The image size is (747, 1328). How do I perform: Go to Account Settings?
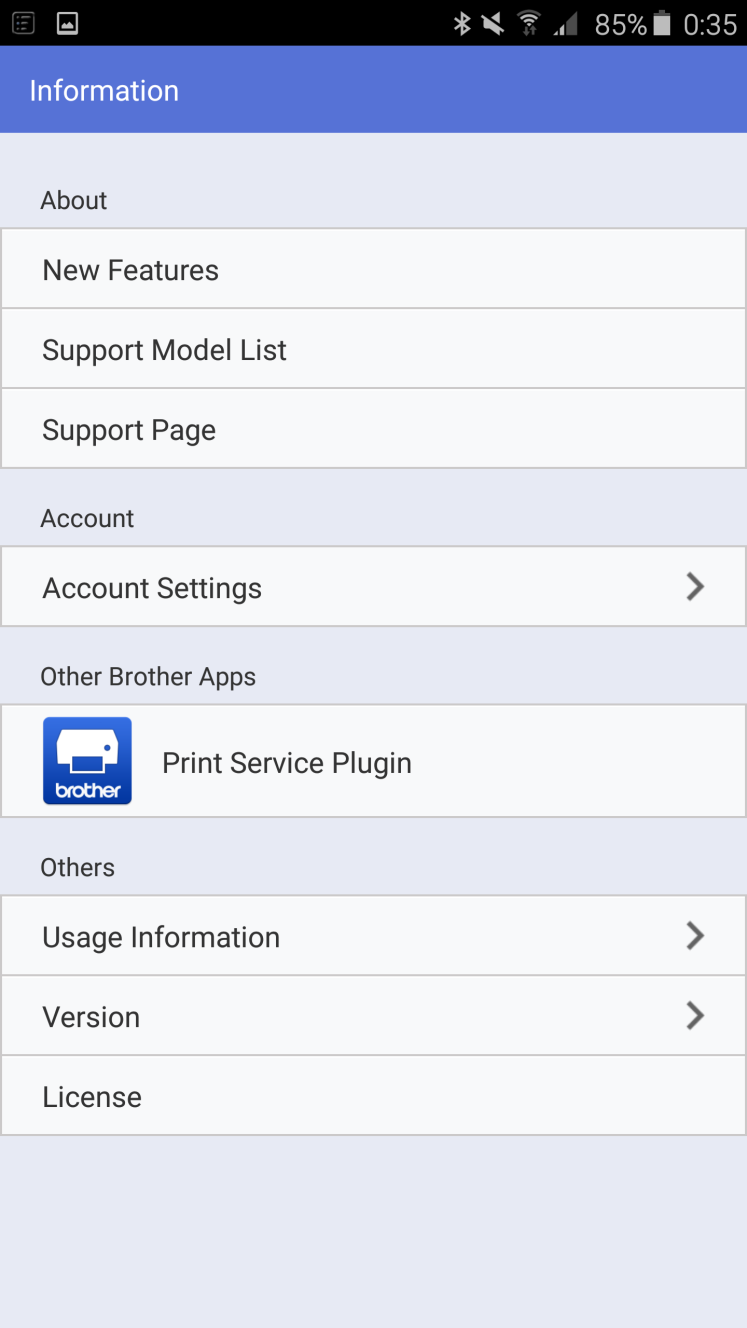373,587
